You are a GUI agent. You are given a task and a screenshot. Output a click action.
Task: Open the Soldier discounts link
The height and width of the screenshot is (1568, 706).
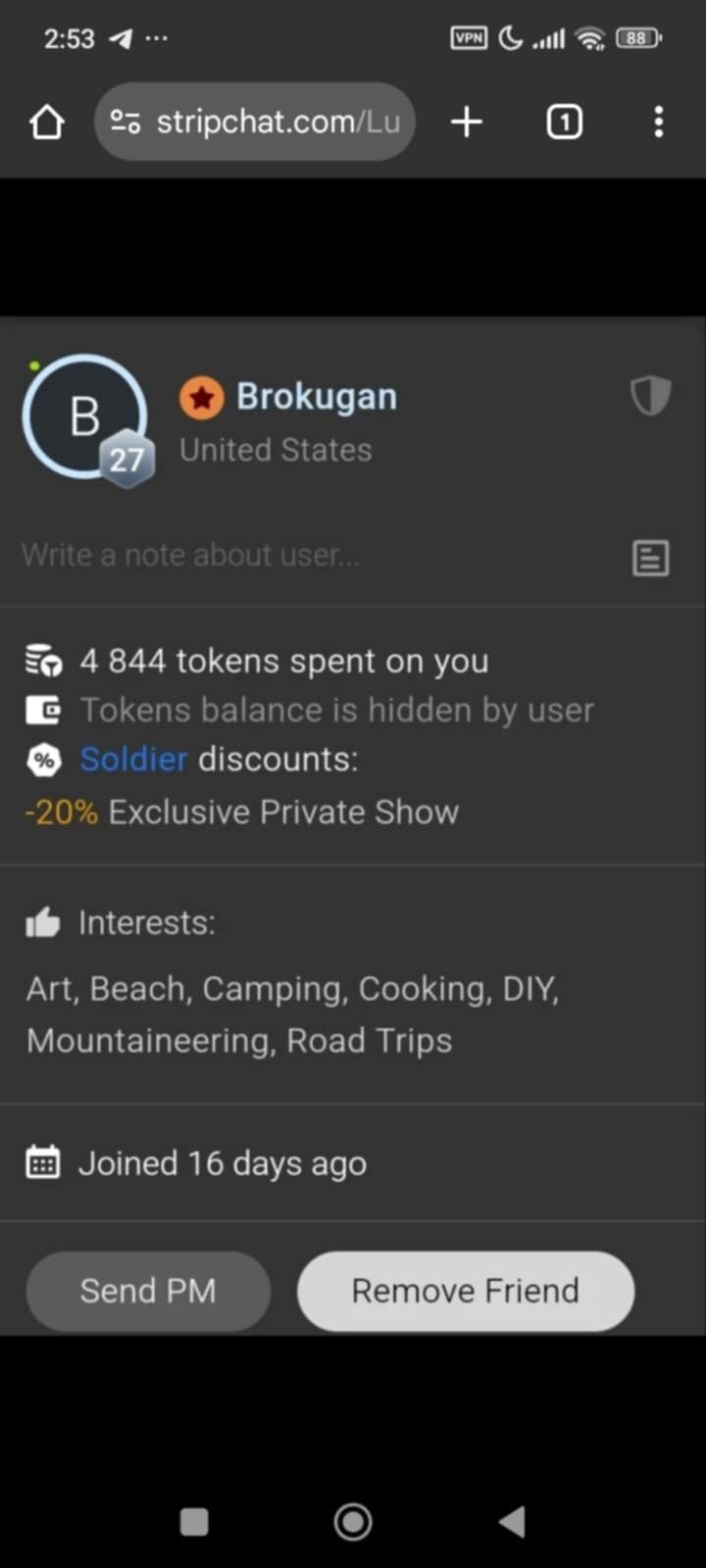133,759
